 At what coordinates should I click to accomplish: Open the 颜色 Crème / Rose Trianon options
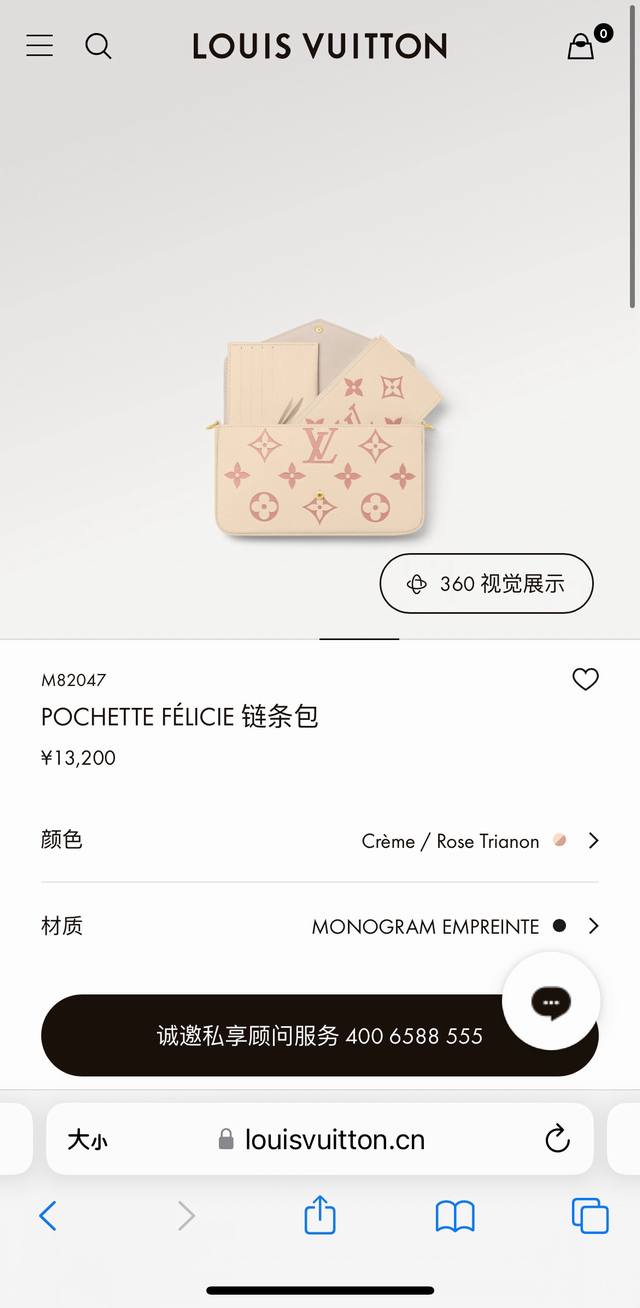pyautogui.click(x=478, y=841)
